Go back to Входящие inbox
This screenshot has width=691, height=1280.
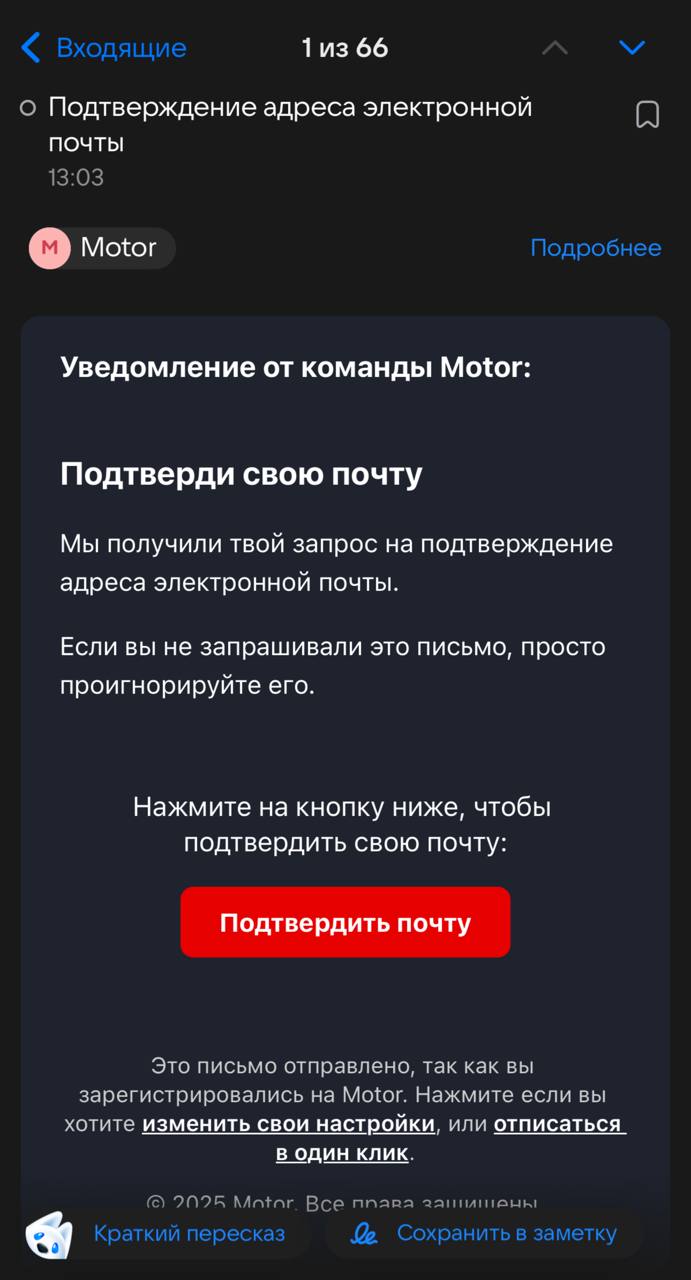point(104,48)
